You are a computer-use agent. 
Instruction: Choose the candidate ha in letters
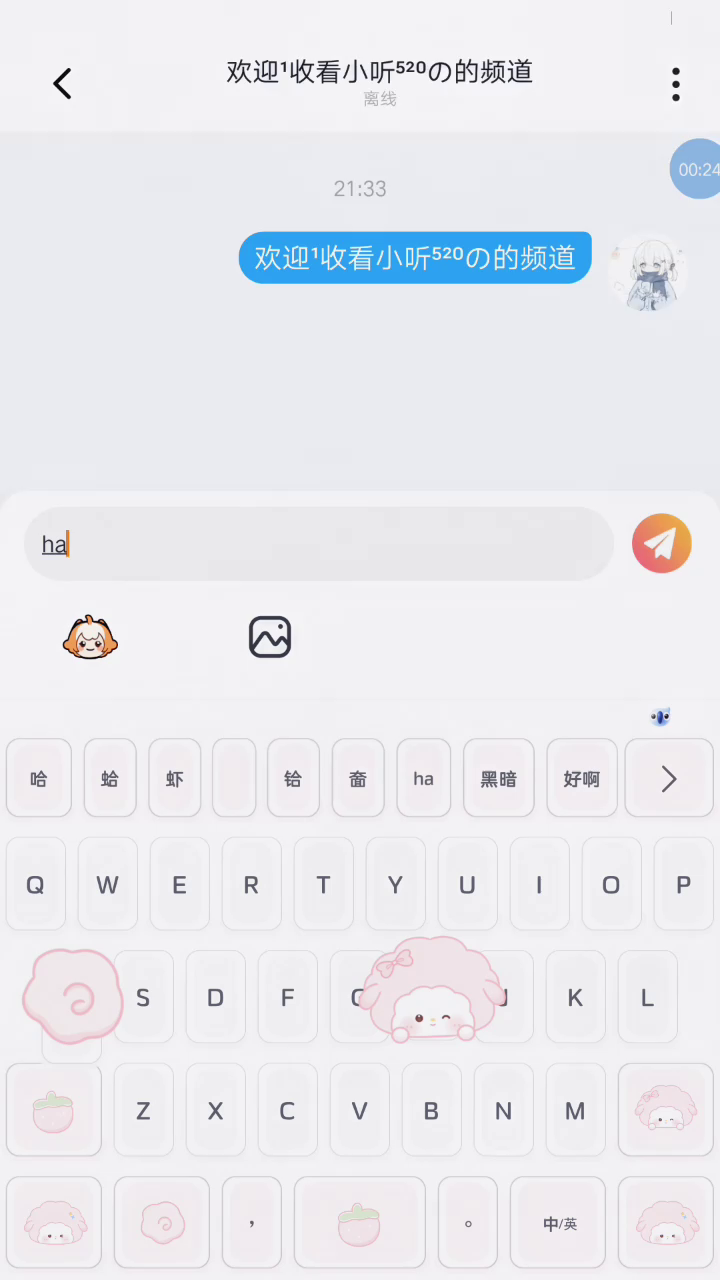click(423, 779)
